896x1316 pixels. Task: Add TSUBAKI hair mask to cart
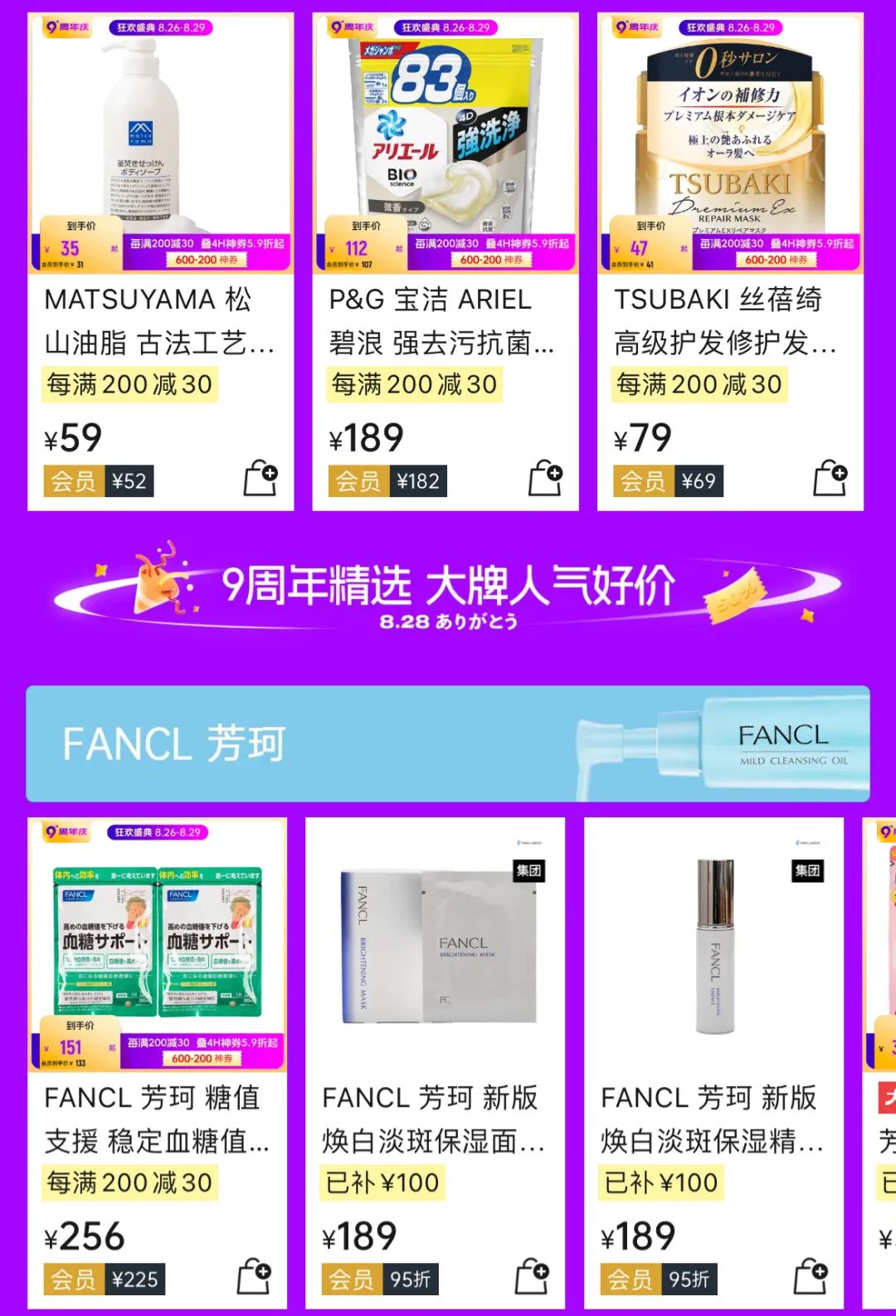[830, 478]
